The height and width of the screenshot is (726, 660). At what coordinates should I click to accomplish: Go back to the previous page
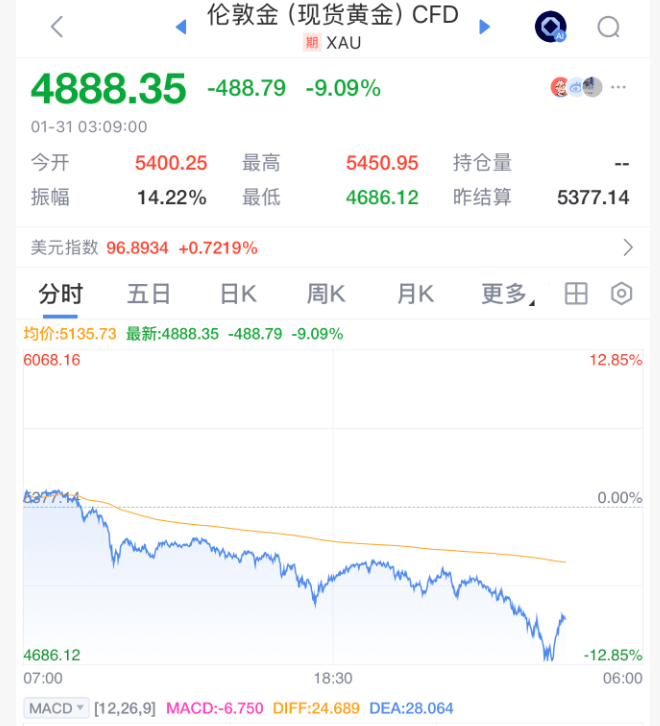coord(57,27)
